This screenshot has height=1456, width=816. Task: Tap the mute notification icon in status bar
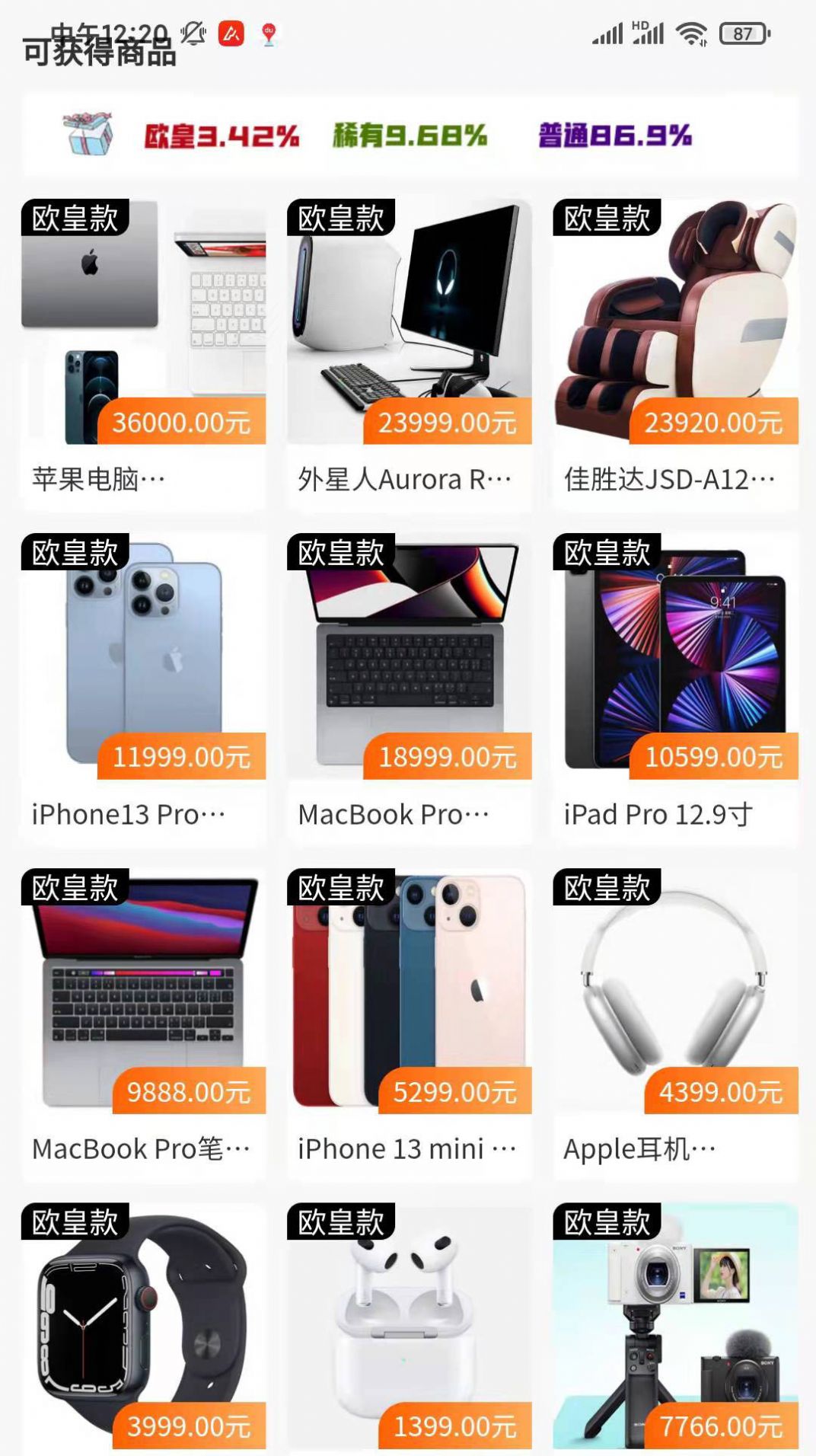[191, 34]
